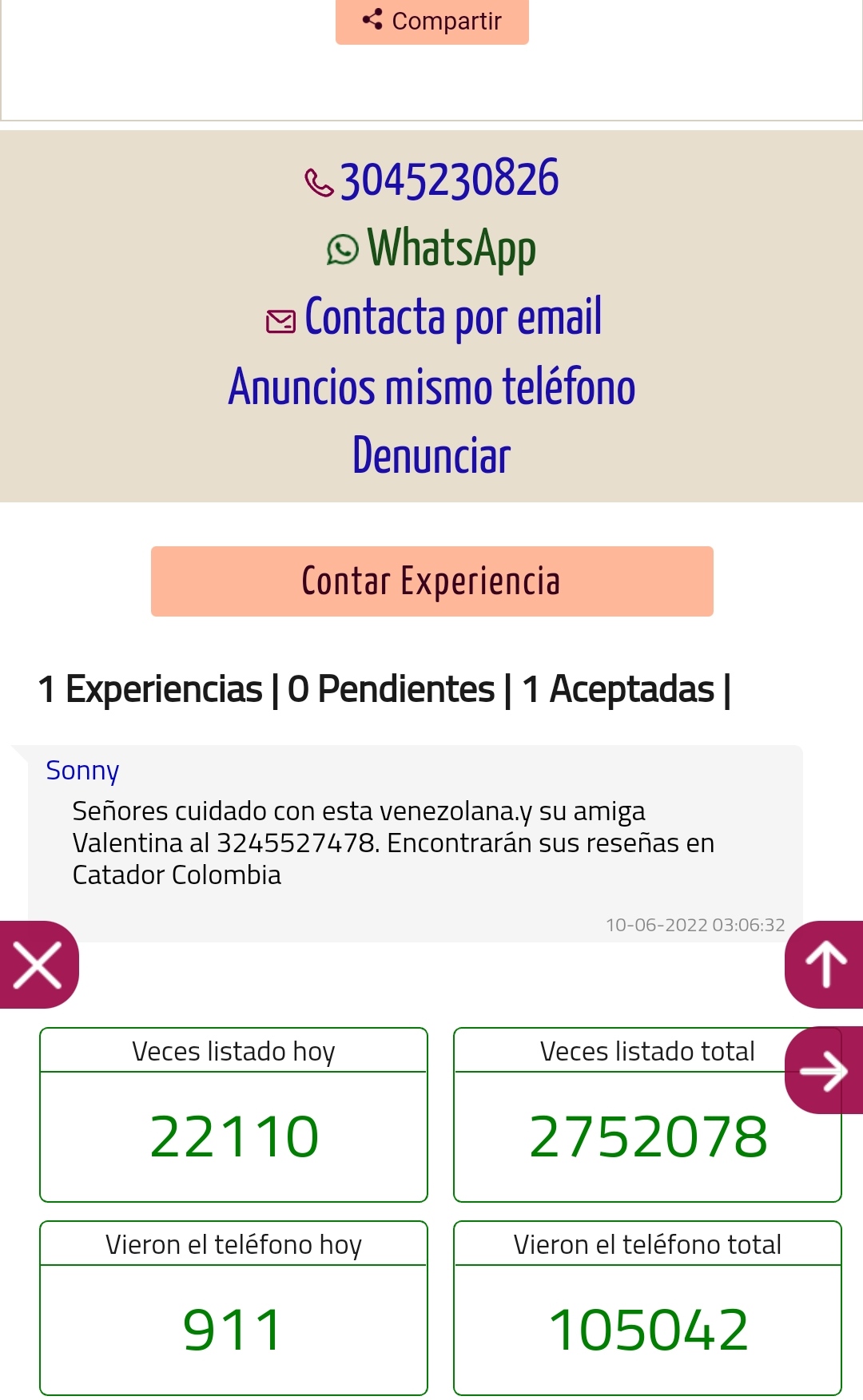The width and height of the screenshot is (863, 1400).
Task: Open Anuncios mismo teléfono
Action: [432, 387]
